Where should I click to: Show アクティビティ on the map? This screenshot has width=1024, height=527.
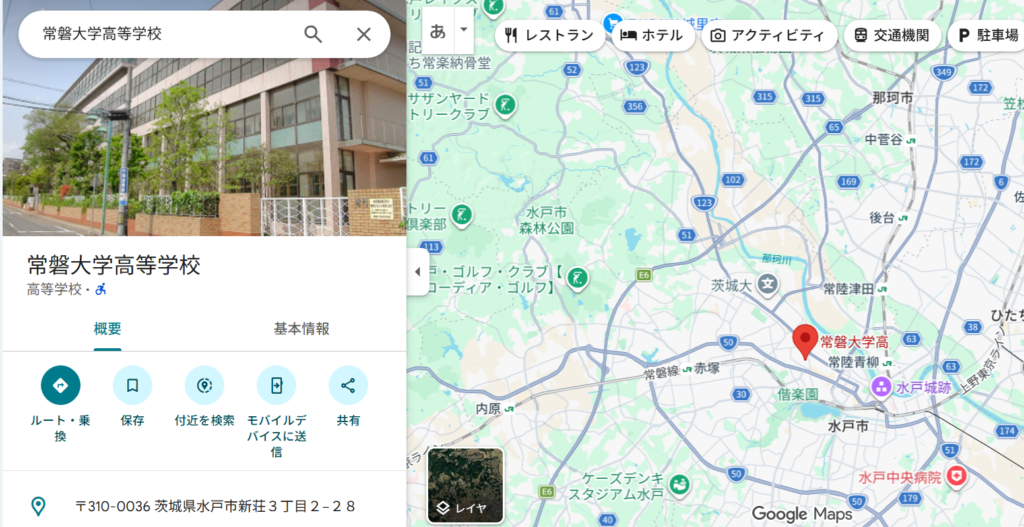click(x=767, y=36)
